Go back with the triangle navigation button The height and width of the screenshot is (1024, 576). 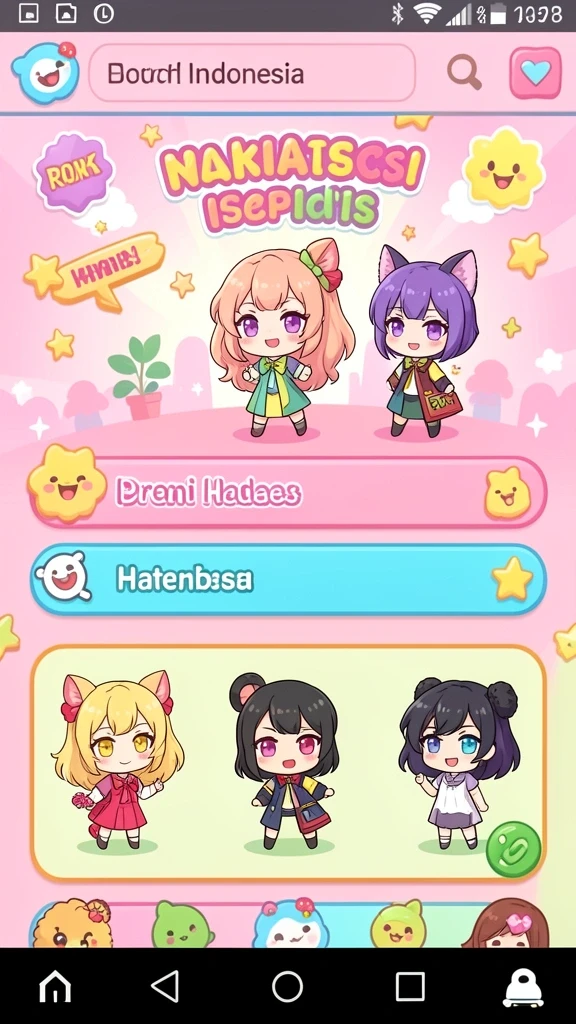click(165, 985)
